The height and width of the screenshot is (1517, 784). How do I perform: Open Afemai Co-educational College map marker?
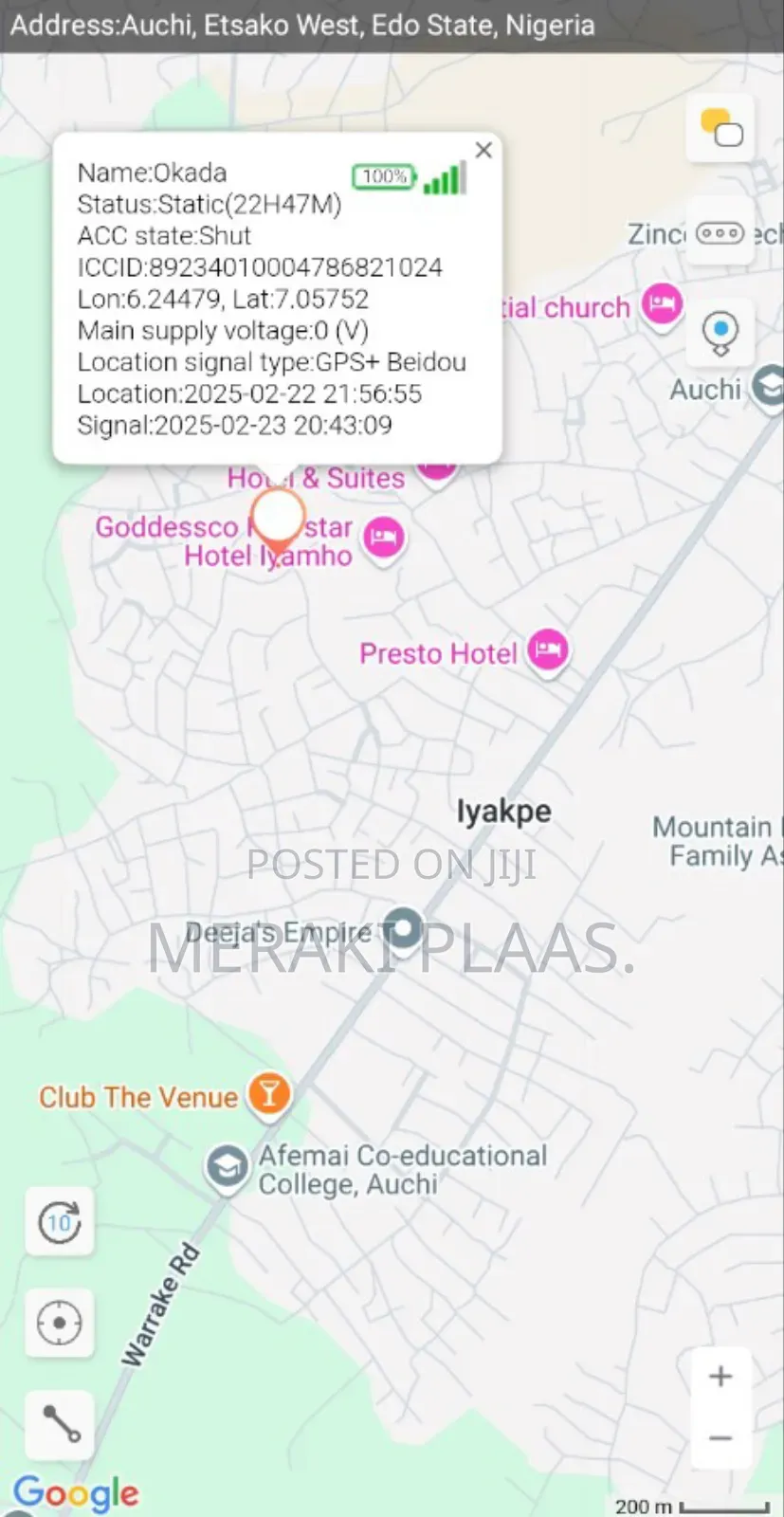228,1168
